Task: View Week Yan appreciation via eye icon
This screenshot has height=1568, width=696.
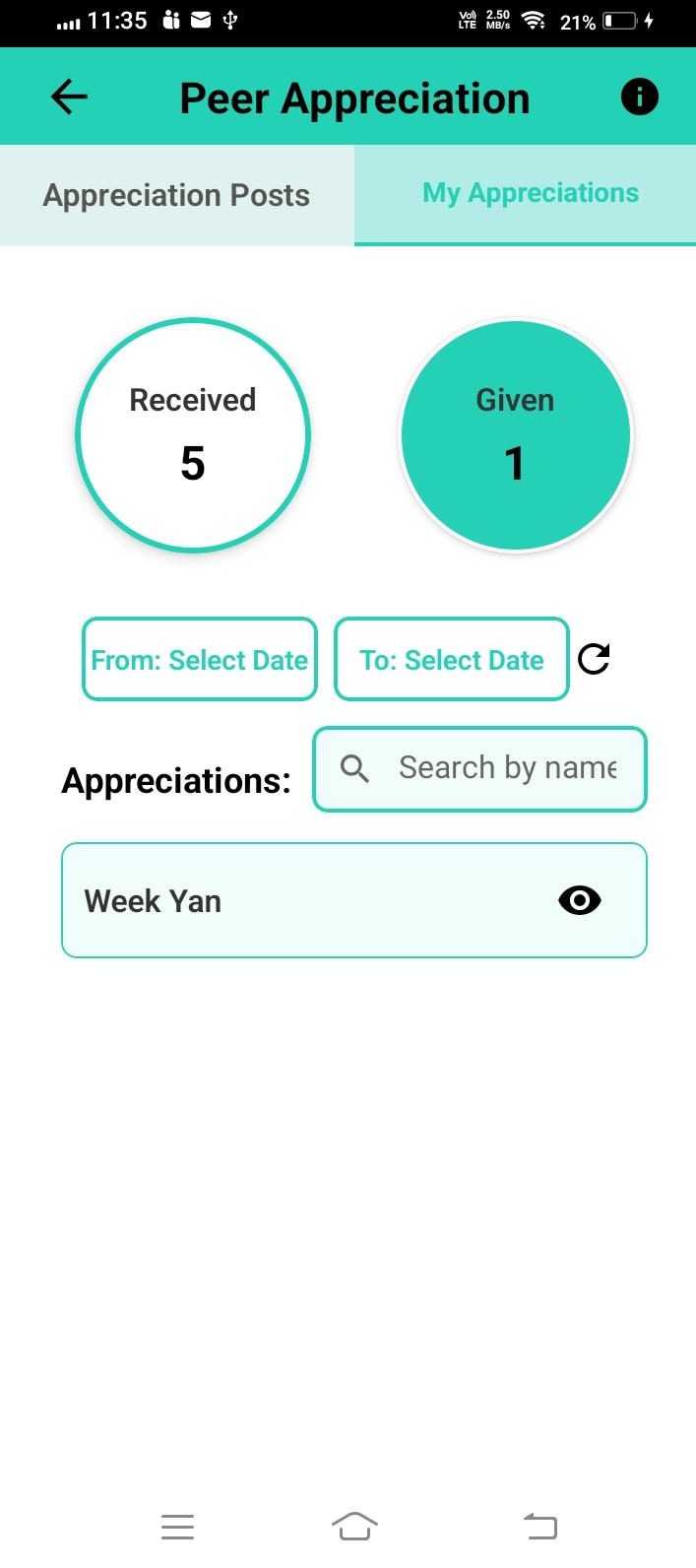Action: (579, 900)
